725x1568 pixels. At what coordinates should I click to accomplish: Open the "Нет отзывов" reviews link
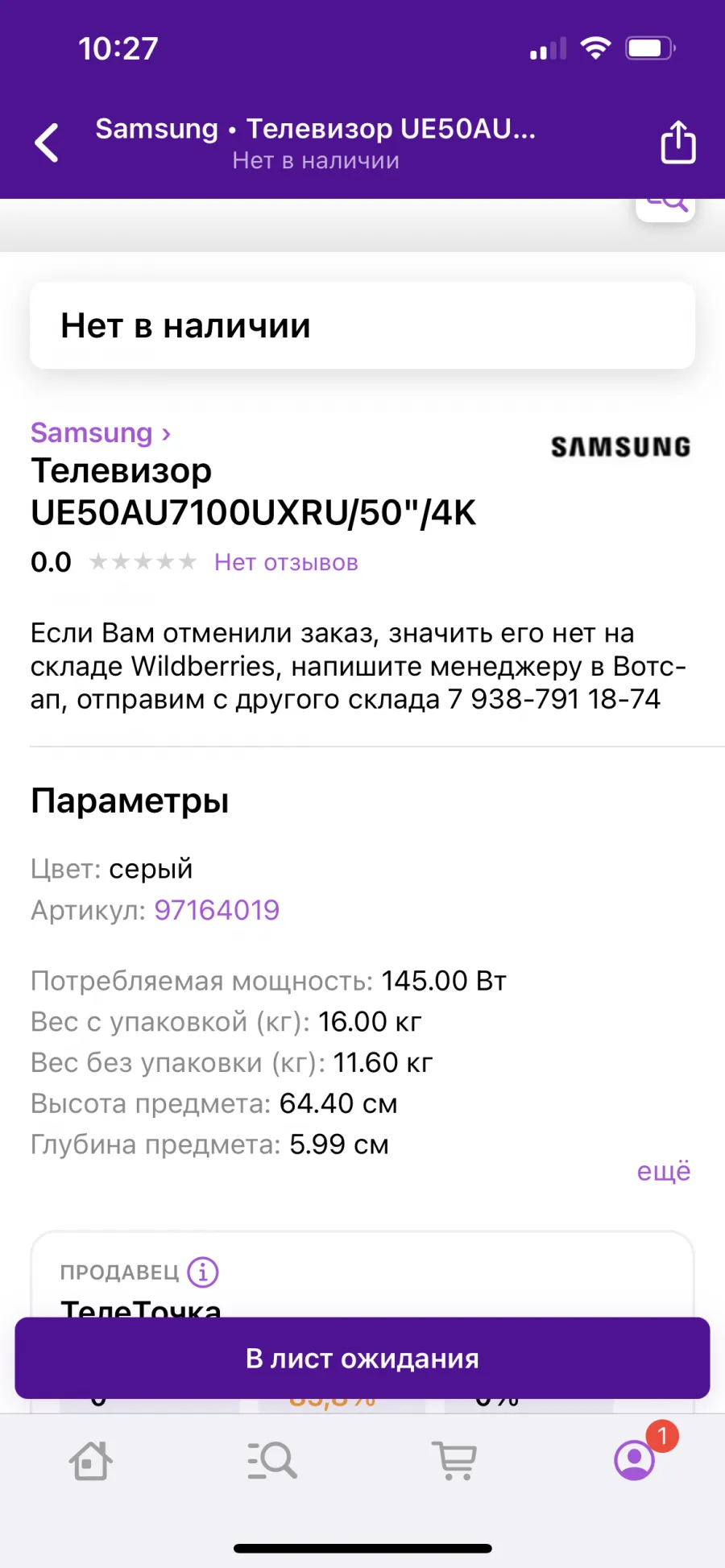(x=286, y=562)
